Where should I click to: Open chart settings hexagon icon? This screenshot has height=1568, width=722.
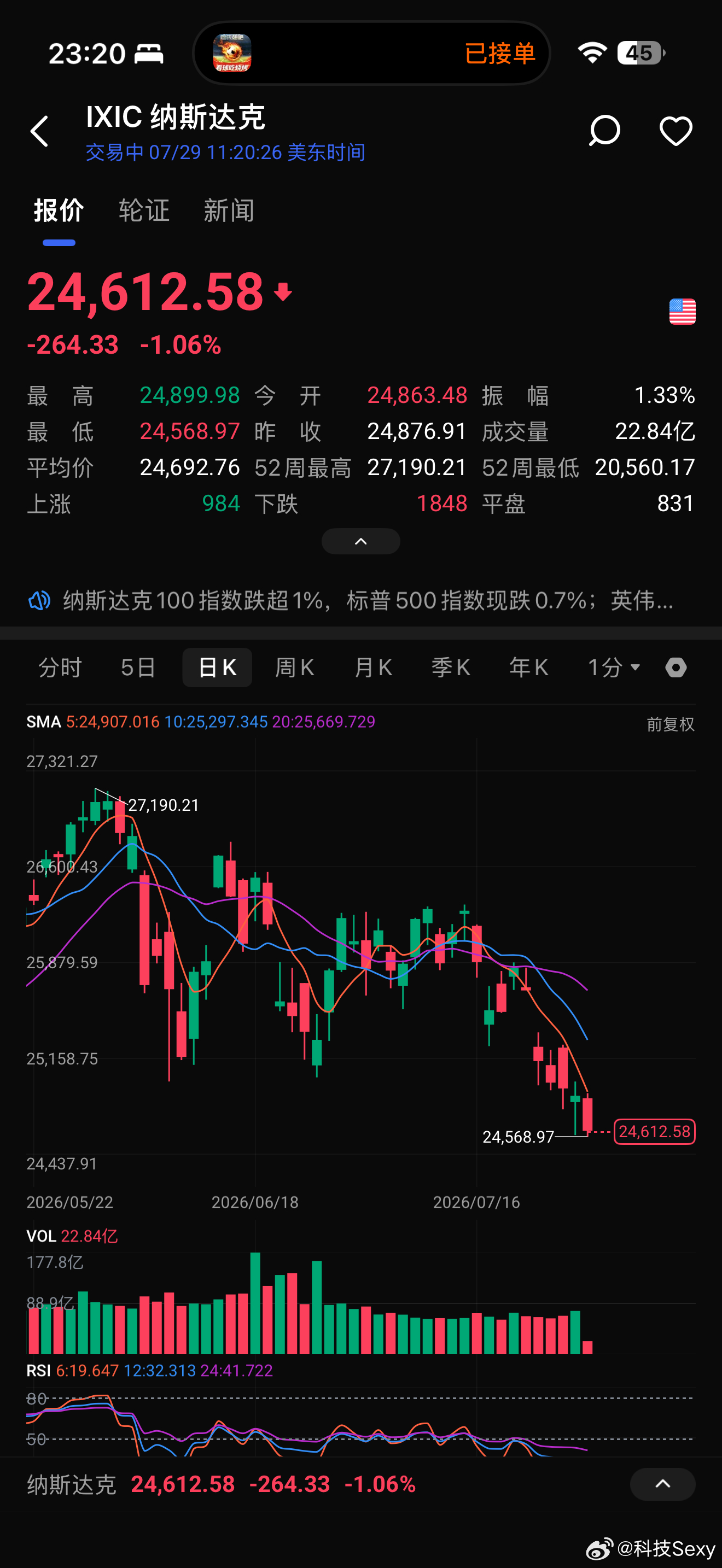tap(676, 668)
